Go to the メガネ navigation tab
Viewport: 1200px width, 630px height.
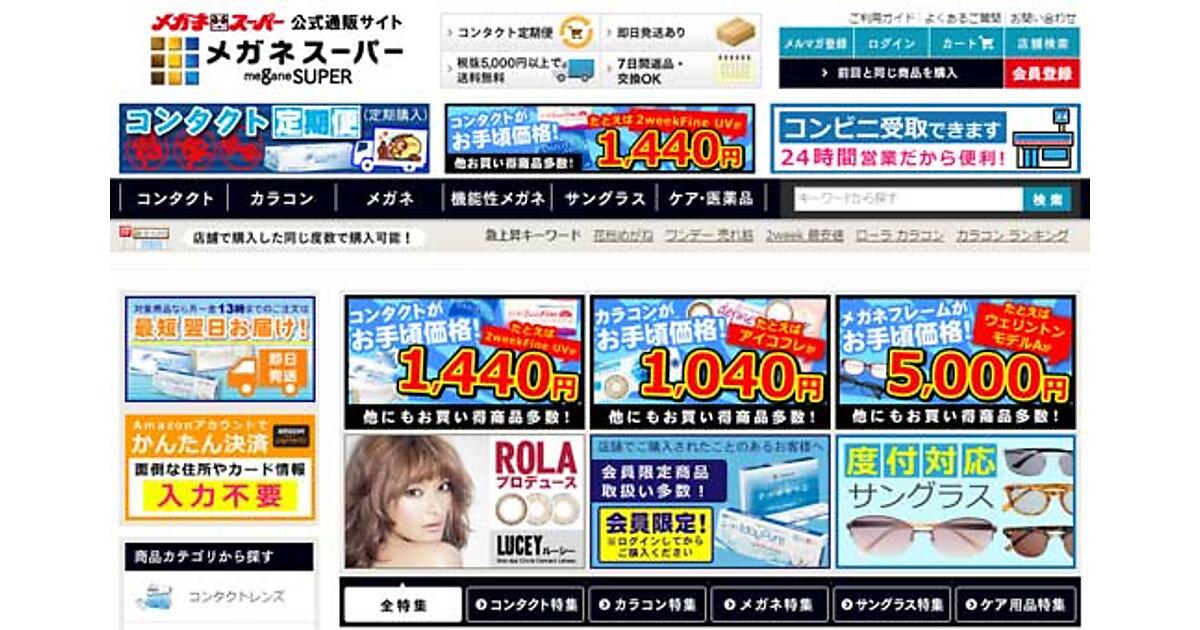tap(389, 198)
